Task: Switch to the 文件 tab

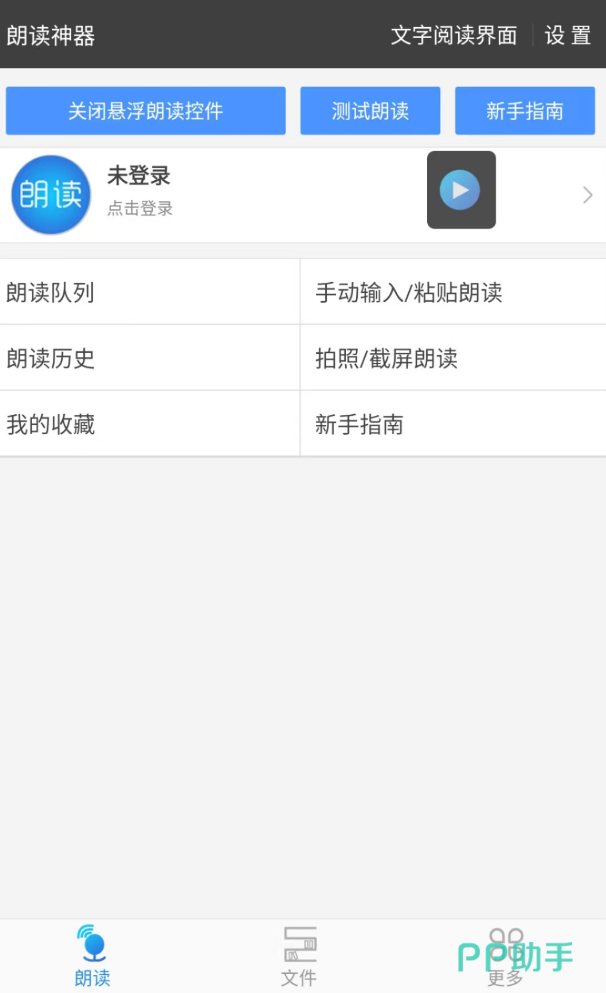Action: point(299,957)
